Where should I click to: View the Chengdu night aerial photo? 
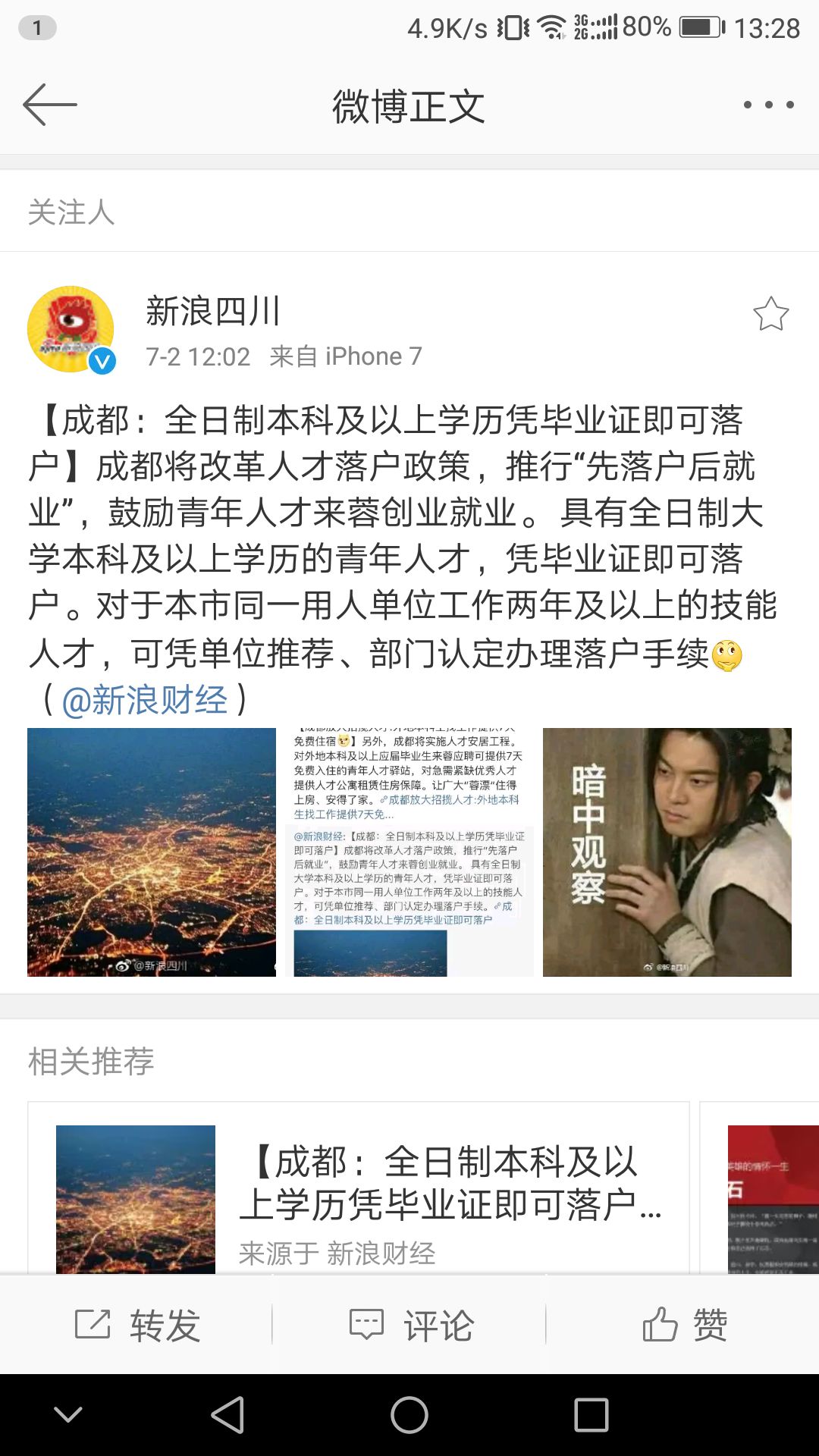tap(152, 852)
